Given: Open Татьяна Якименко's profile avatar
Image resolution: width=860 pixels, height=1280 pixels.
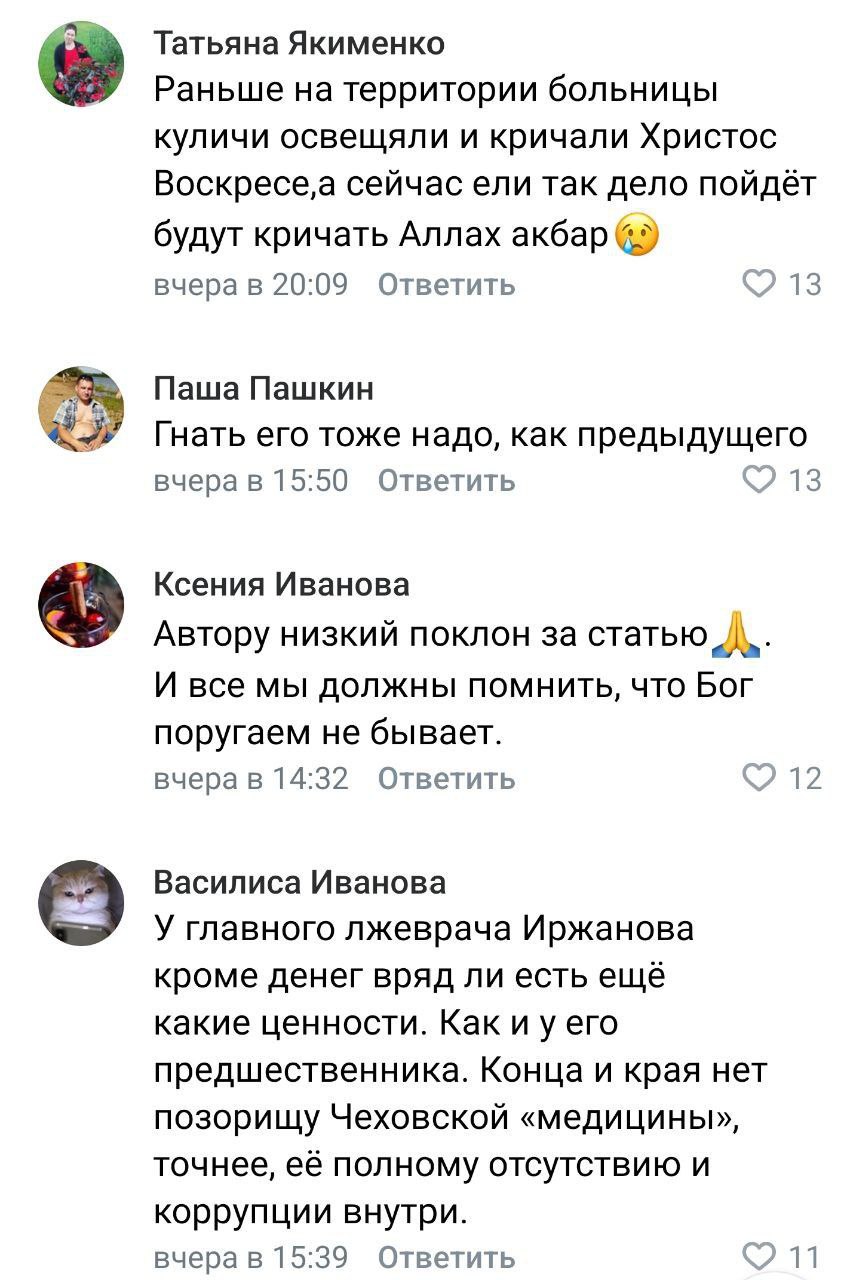Looking at the screenshot, I should coord(81,62).
